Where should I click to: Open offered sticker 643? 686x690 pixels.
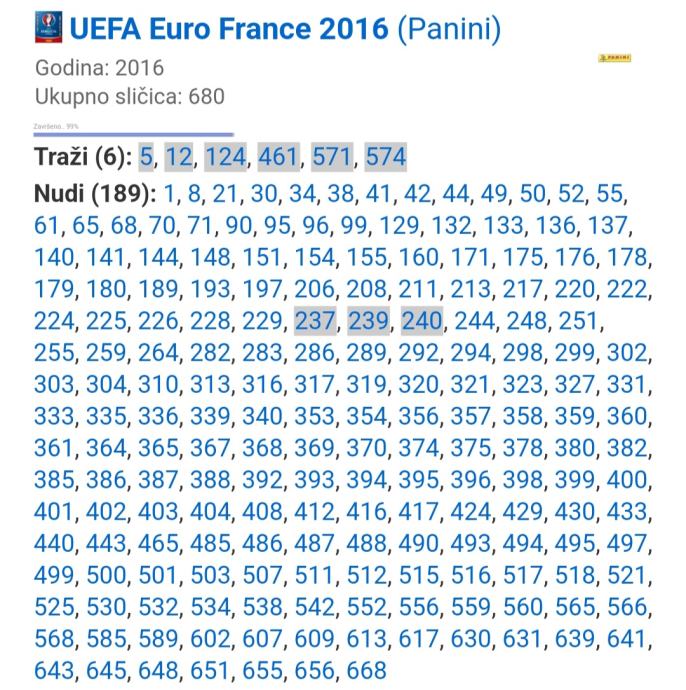coord(54,669)
